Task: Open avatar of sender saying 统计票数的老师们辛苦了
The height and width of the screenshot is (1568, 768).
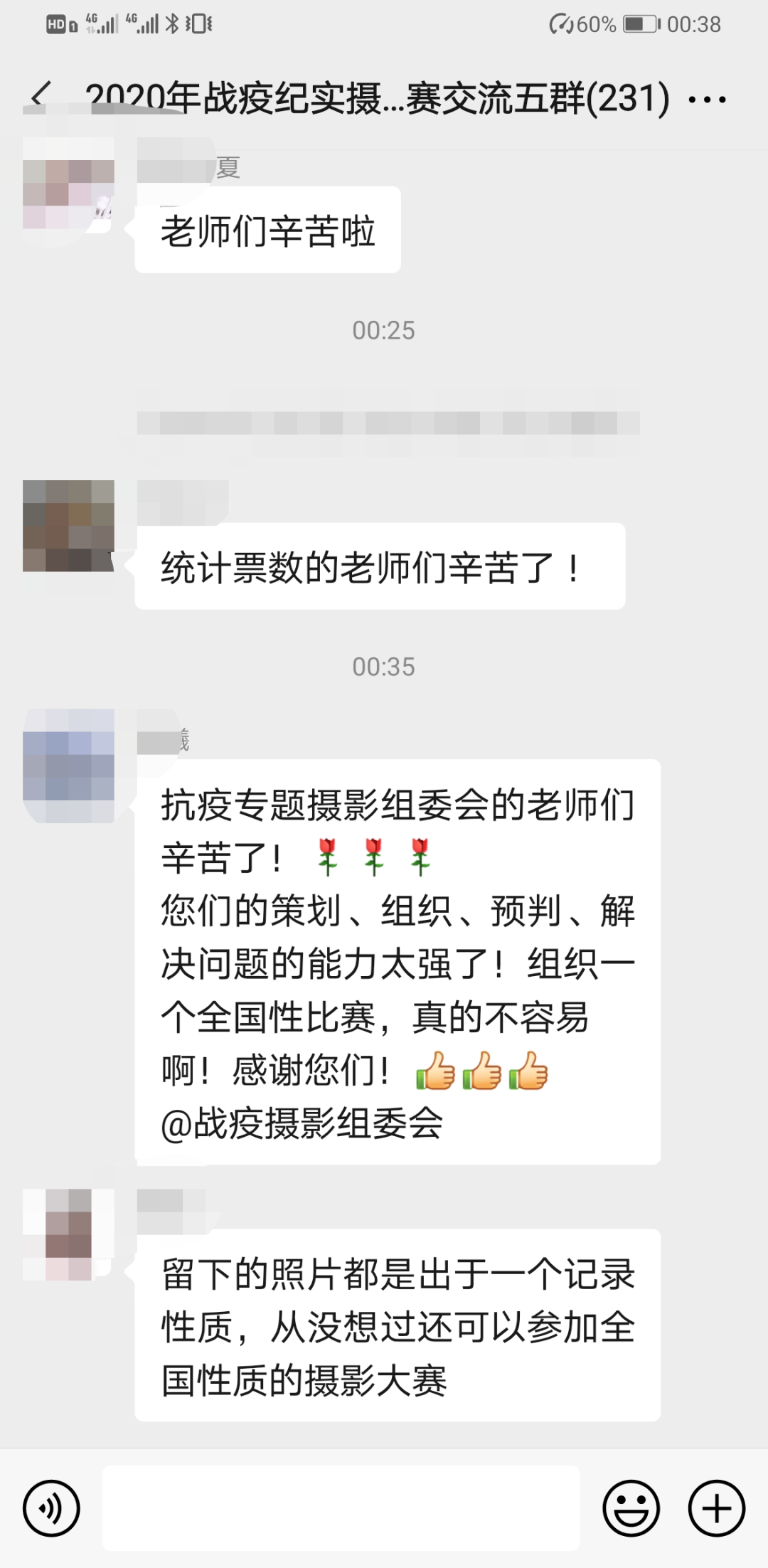Action: (68, 526)
